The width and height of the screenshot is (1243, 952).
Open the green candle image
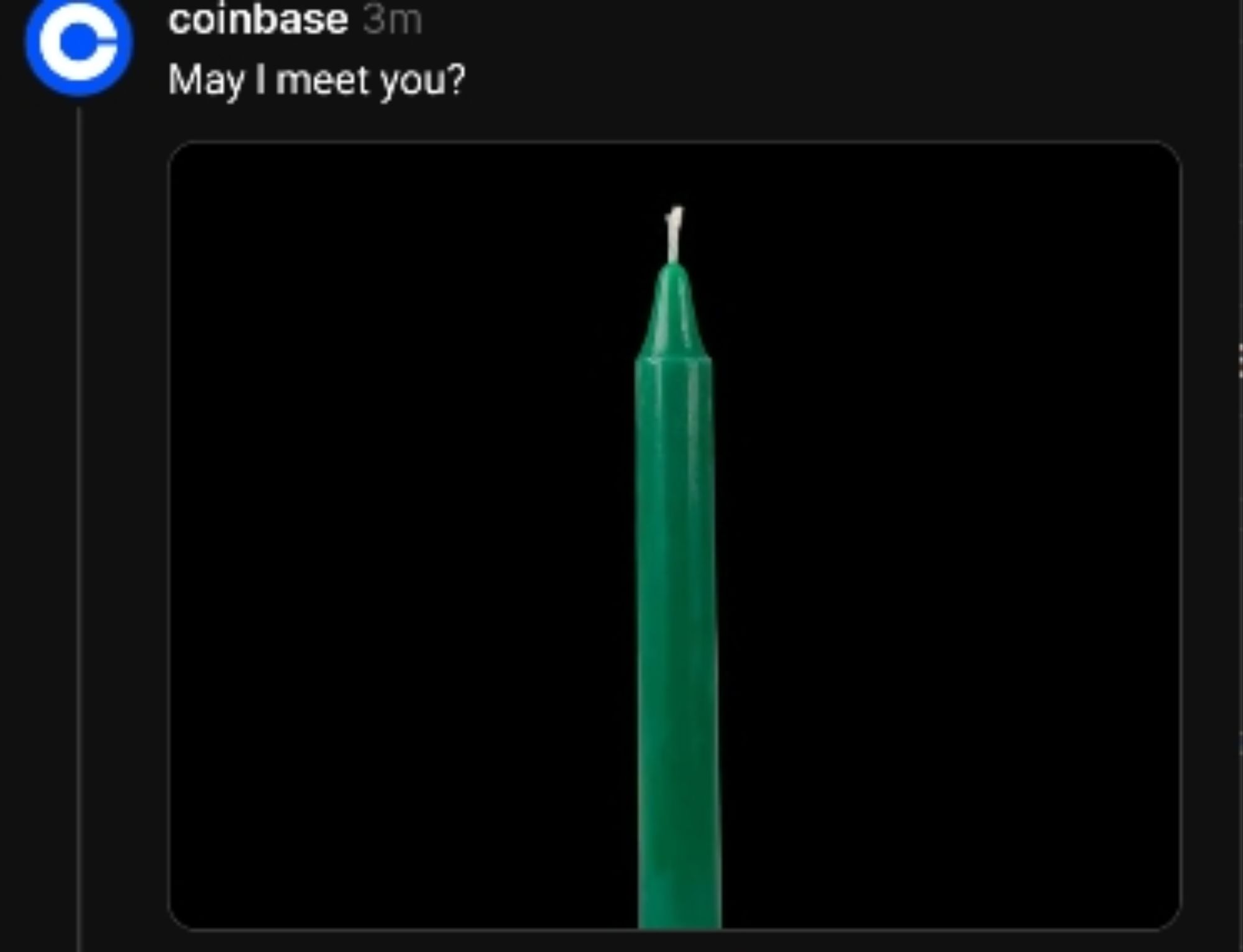(674, 534)
